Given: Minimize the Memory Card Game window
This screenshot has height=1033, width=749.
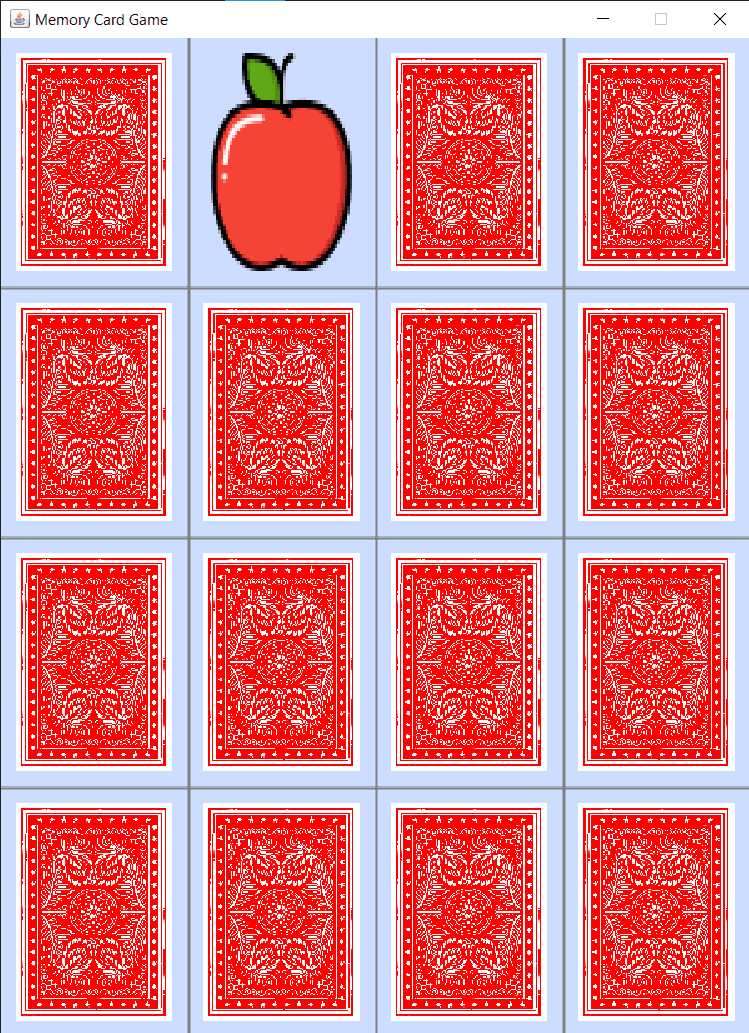Looking at the screenshot, I should click(603, 19).
